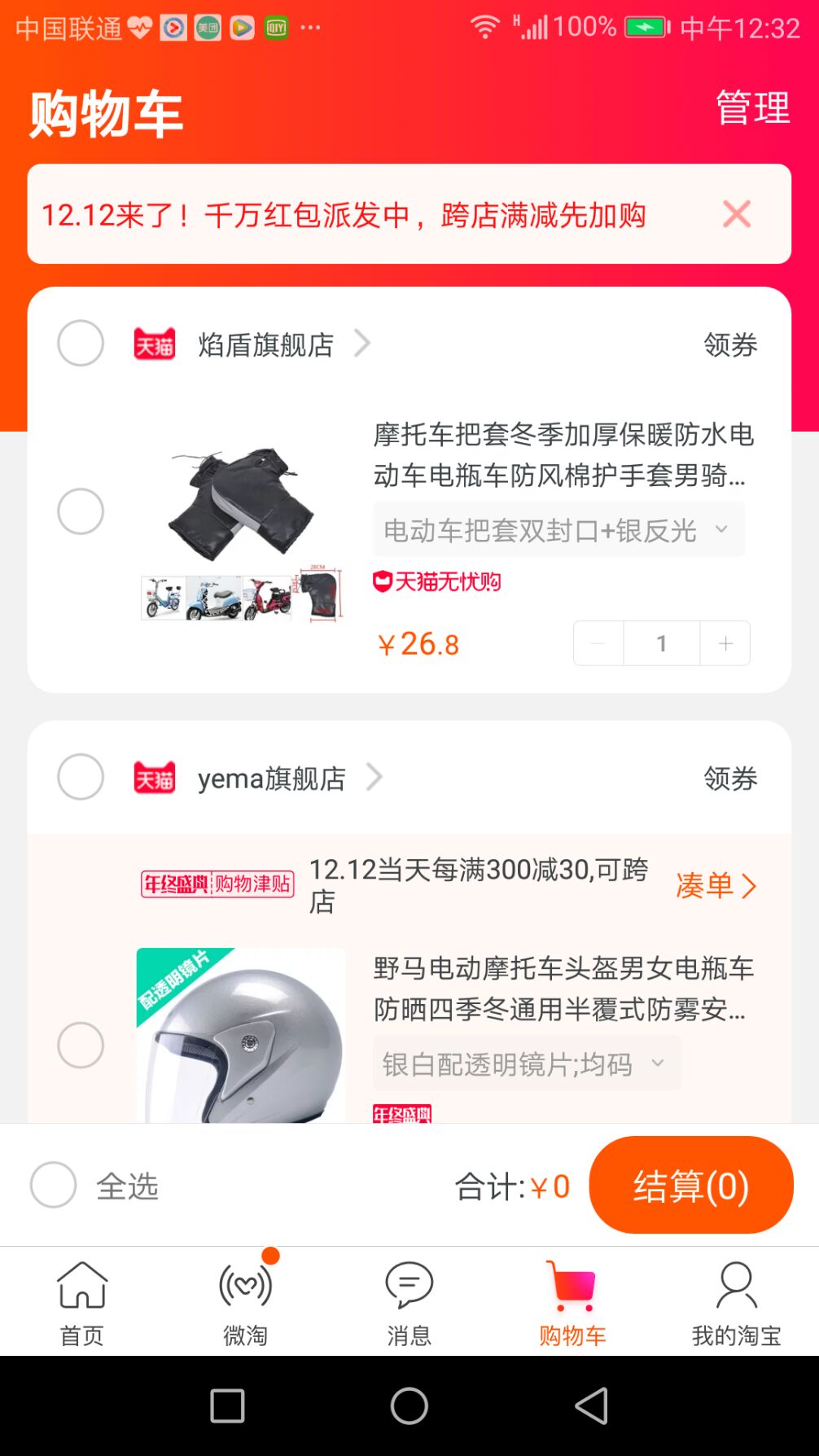Expand the 电动车把套双封口+银反光 variant dropdown
The width and height of the screenshot is (819, 1456).
click(558, 530)
